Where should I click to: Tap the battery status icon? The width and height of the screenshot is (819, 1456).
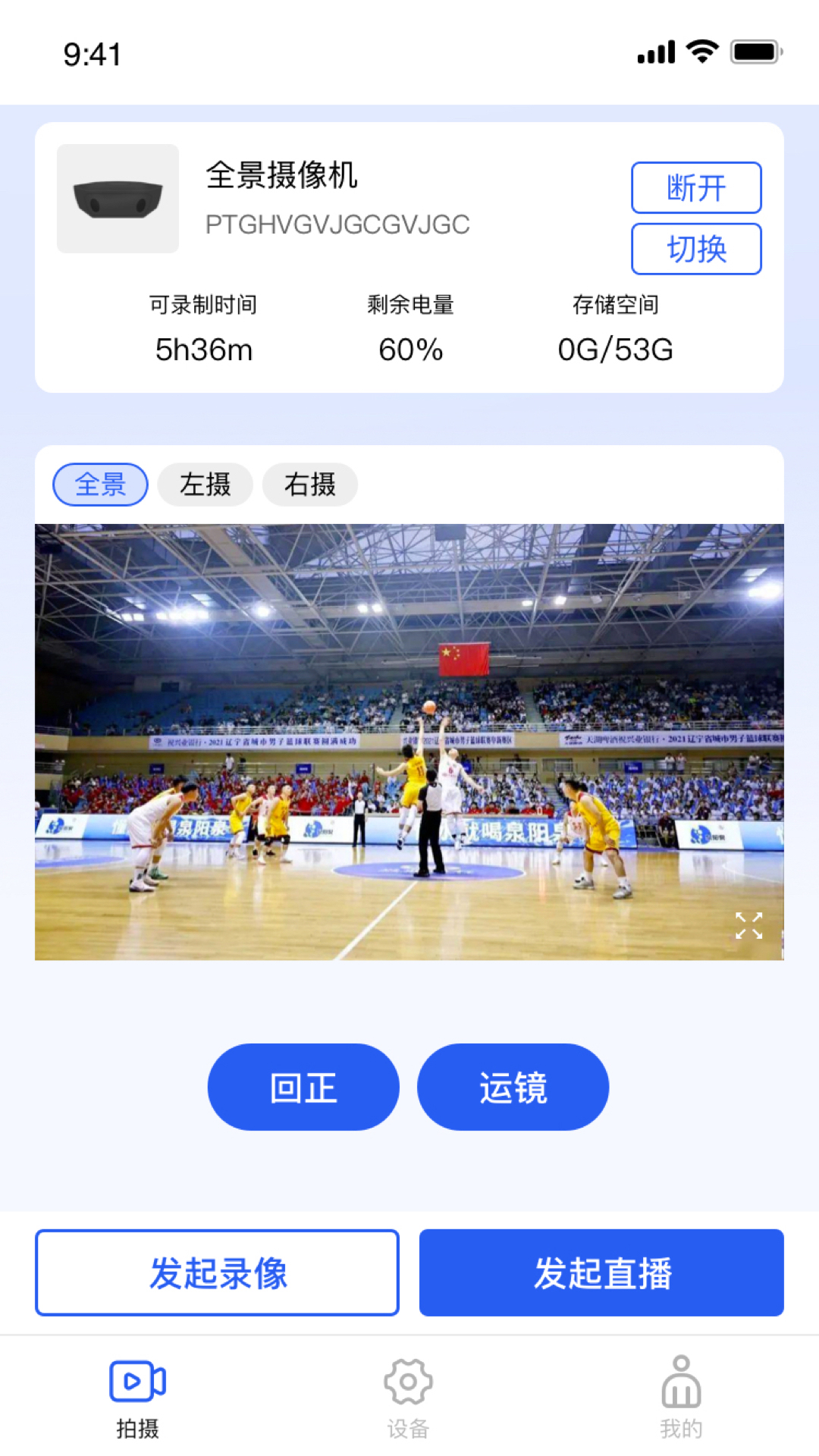click(755, 52)
